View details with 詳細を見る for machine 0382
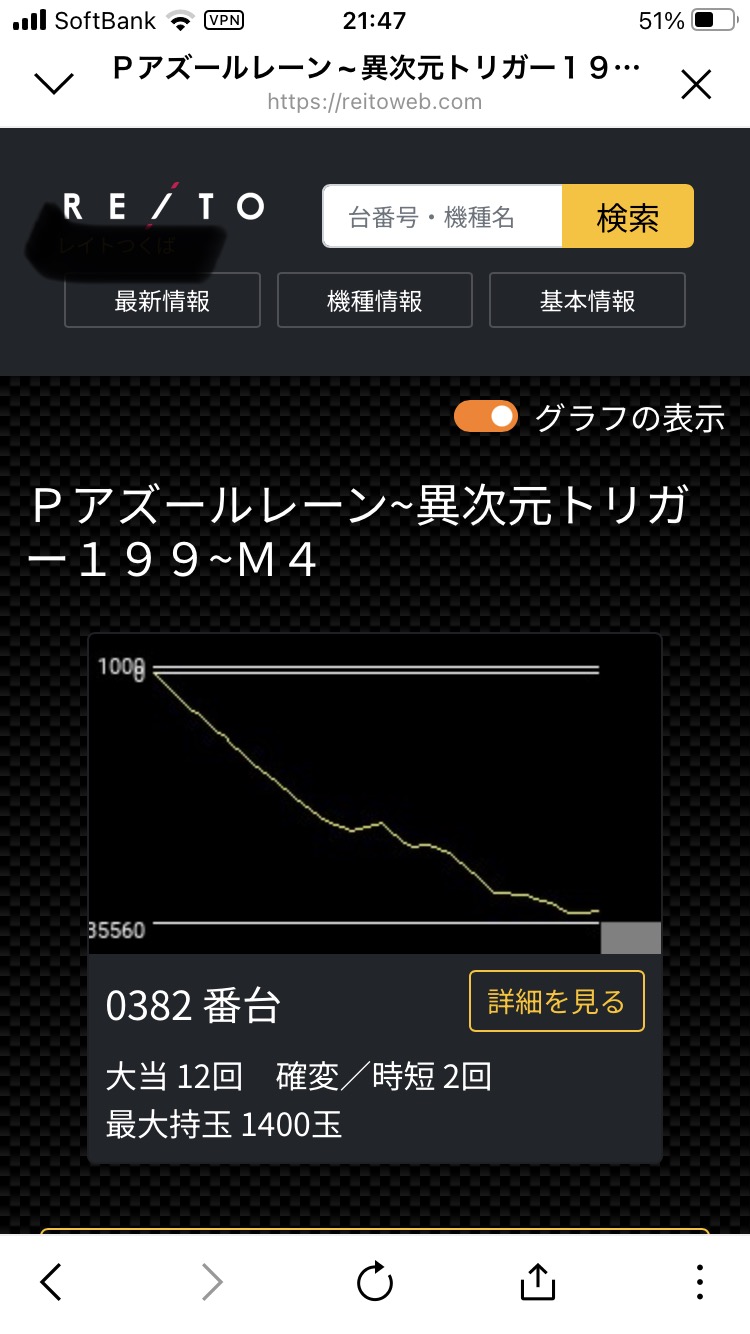750x1334 pixels. pos(556,1001)
